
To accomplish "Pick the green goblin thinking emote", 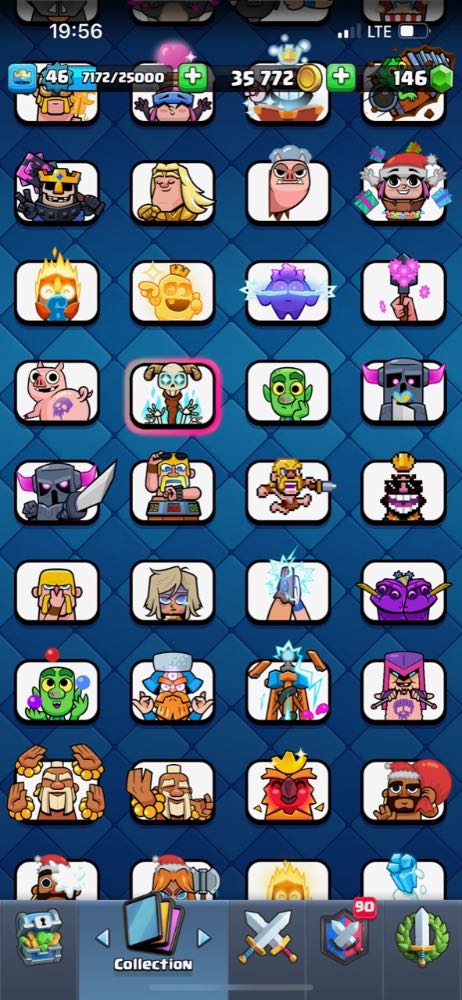I will pyautogui.click(x=288, y=392).
